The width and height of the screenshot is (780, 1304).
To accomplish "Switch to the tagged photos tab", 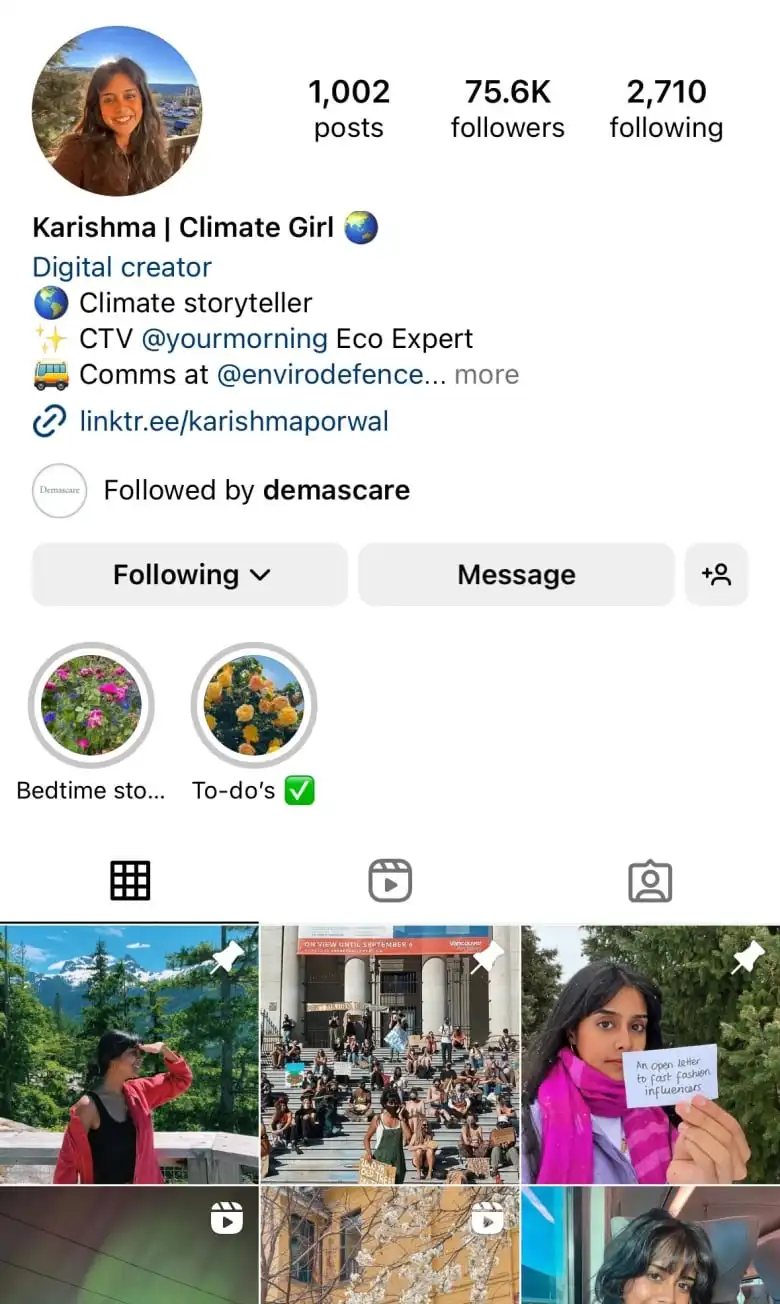I will 650,881.
